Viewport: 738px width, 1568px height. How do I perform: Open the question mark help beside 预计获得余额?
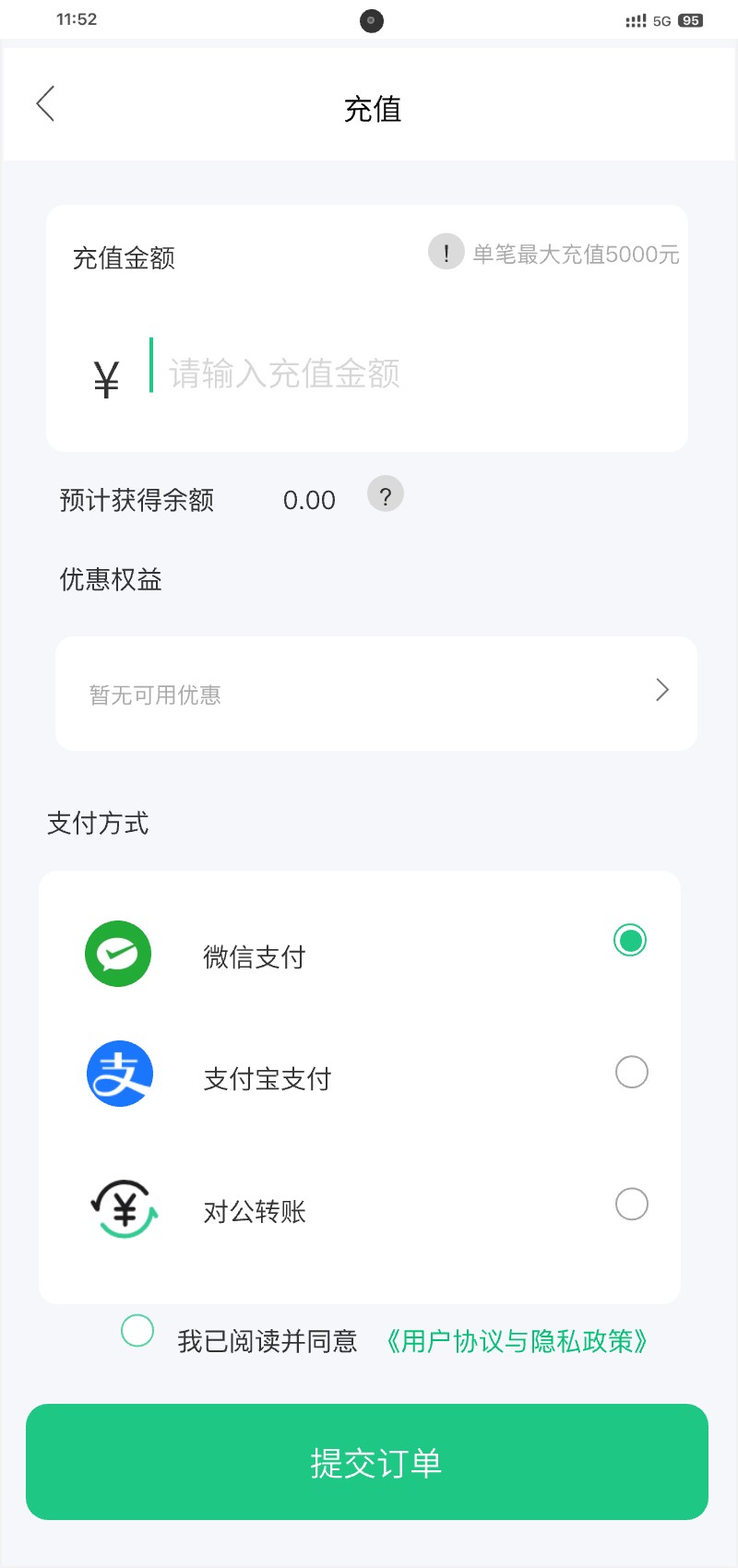pyautogui.click(x=386, y=494)
